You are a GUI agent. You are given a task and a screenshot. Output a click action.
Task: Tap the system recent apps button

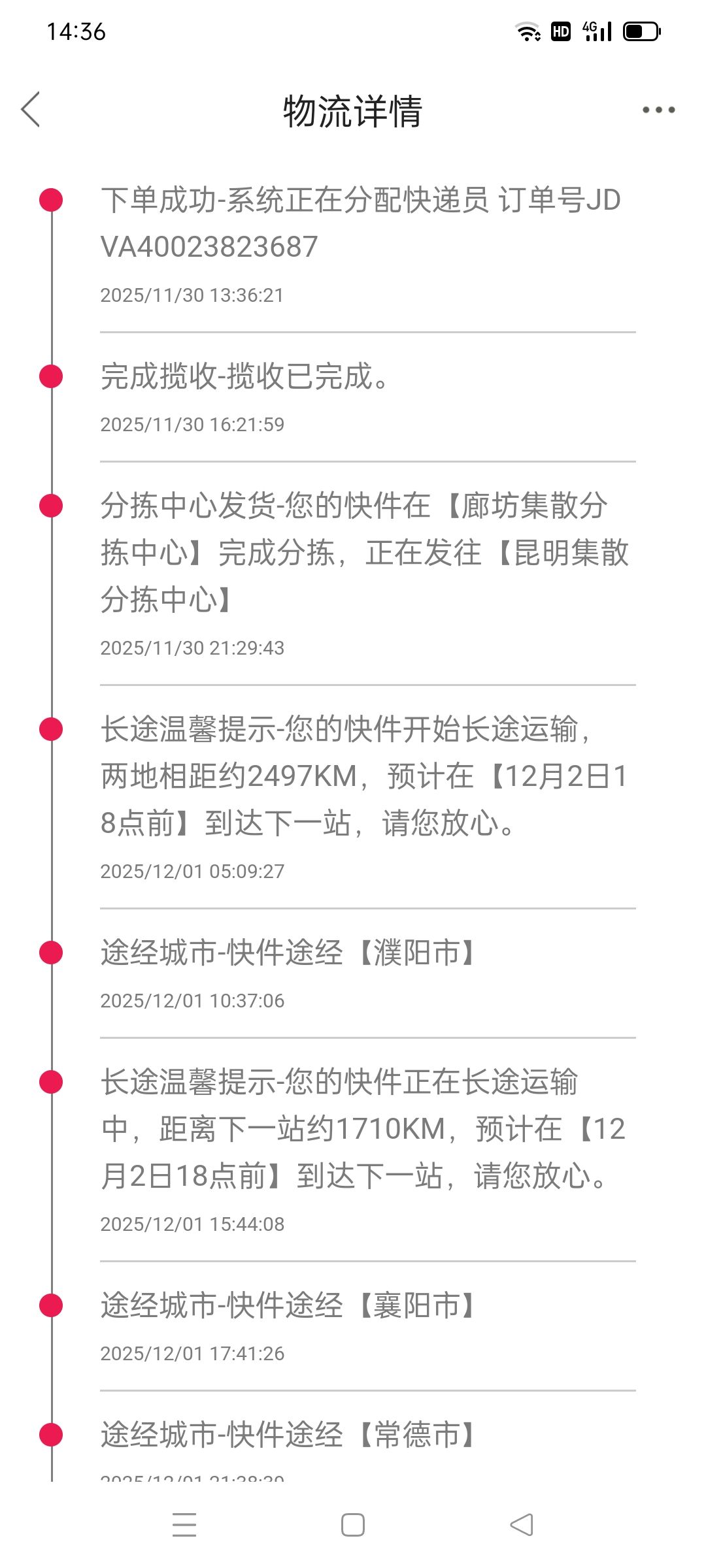point(184,1525)
